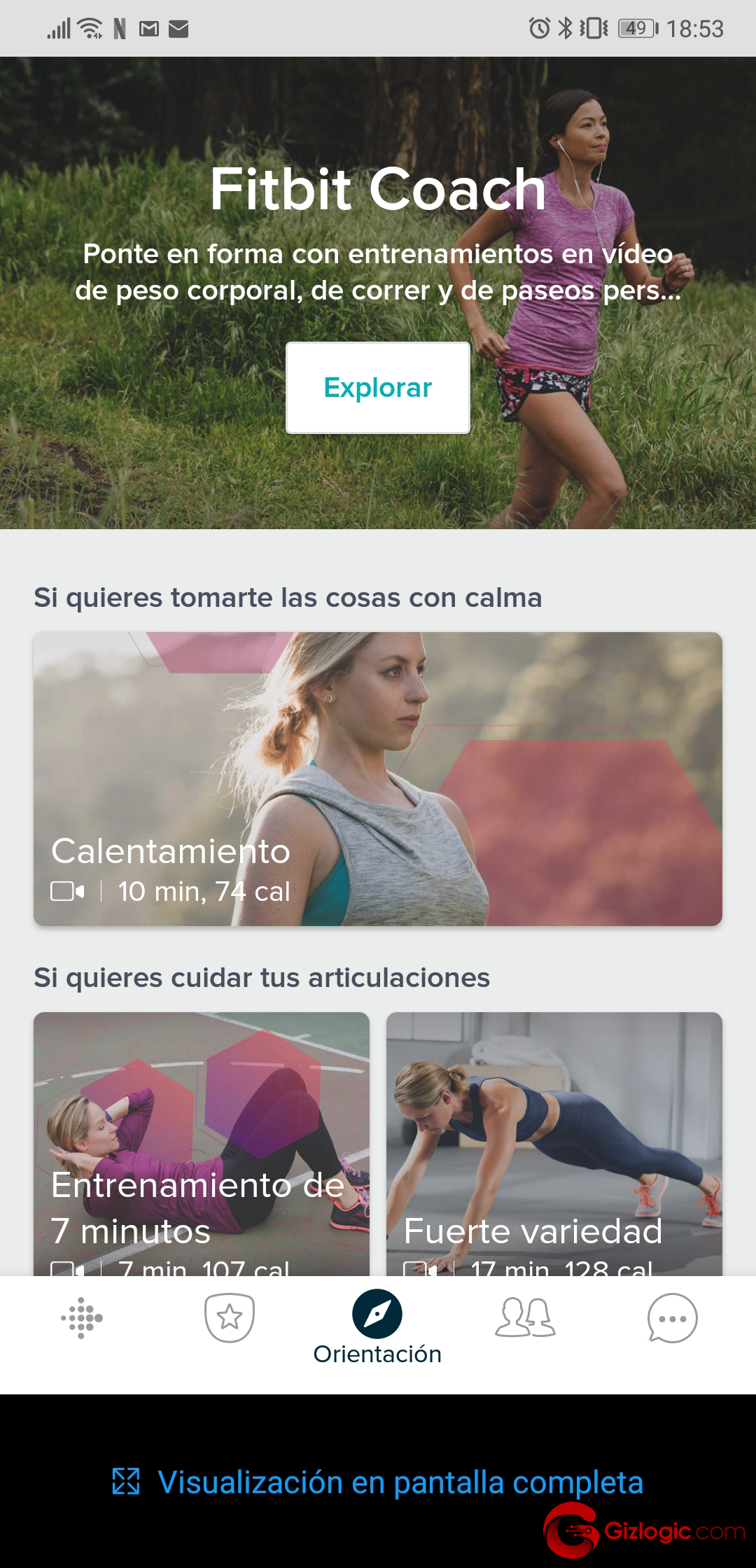The image size is (756, 1568).
Task: Switch to the Fitbit dashboard tab
Action: (82, 1318)
